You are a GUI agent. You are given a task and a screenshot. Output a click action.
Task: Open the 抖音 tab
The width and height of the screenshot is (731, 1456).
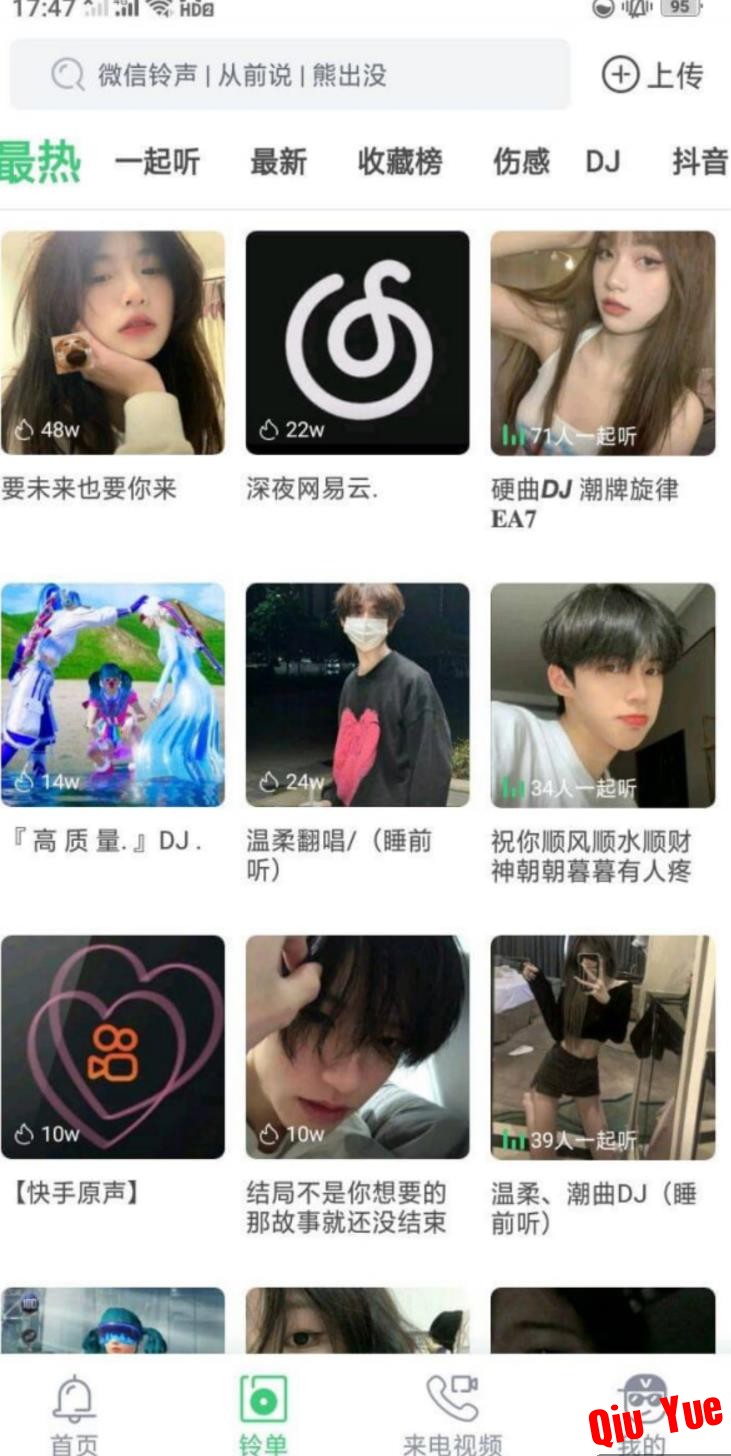pyautogui.click(x=699, y=162)
